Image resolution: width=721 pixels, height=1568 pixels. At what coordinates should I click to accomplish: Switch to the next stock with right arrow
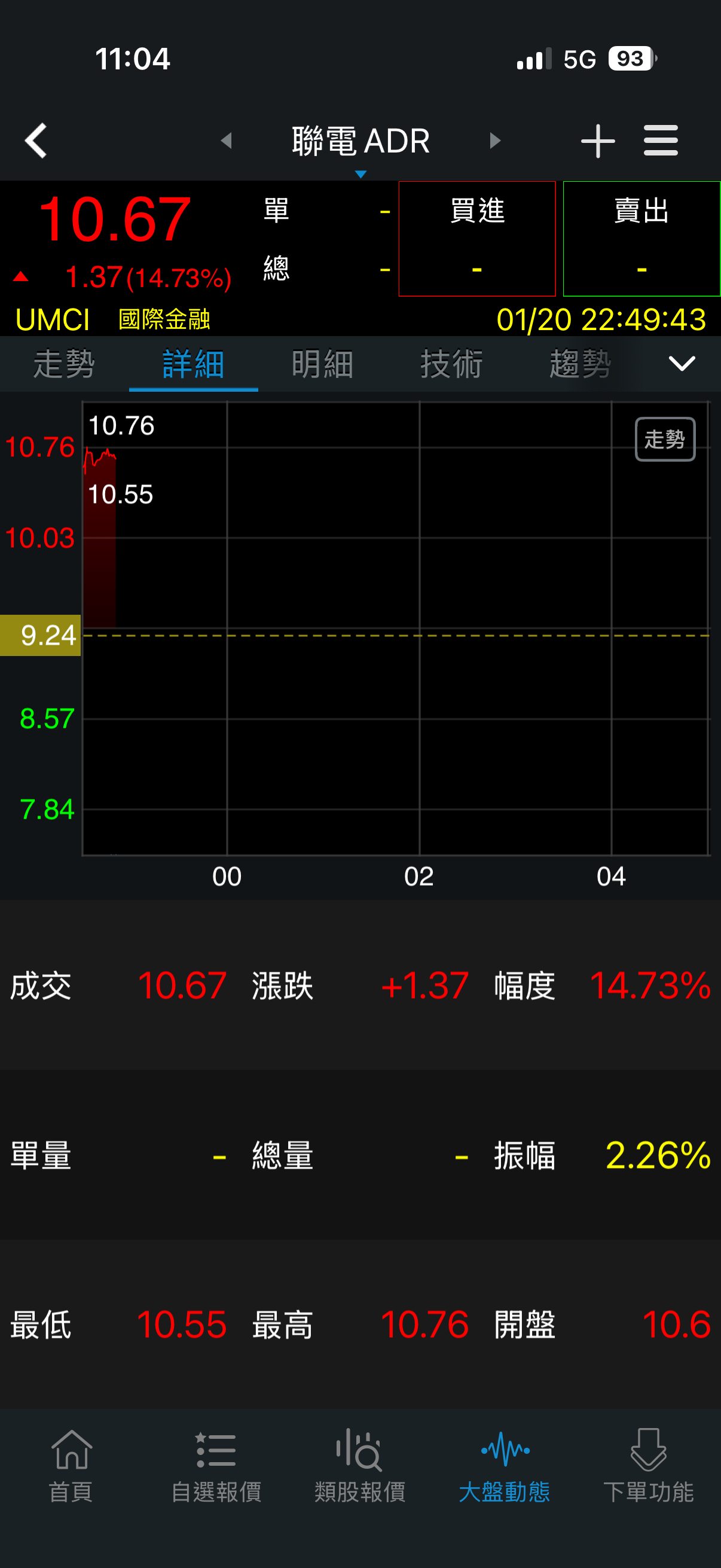point(494,141)
